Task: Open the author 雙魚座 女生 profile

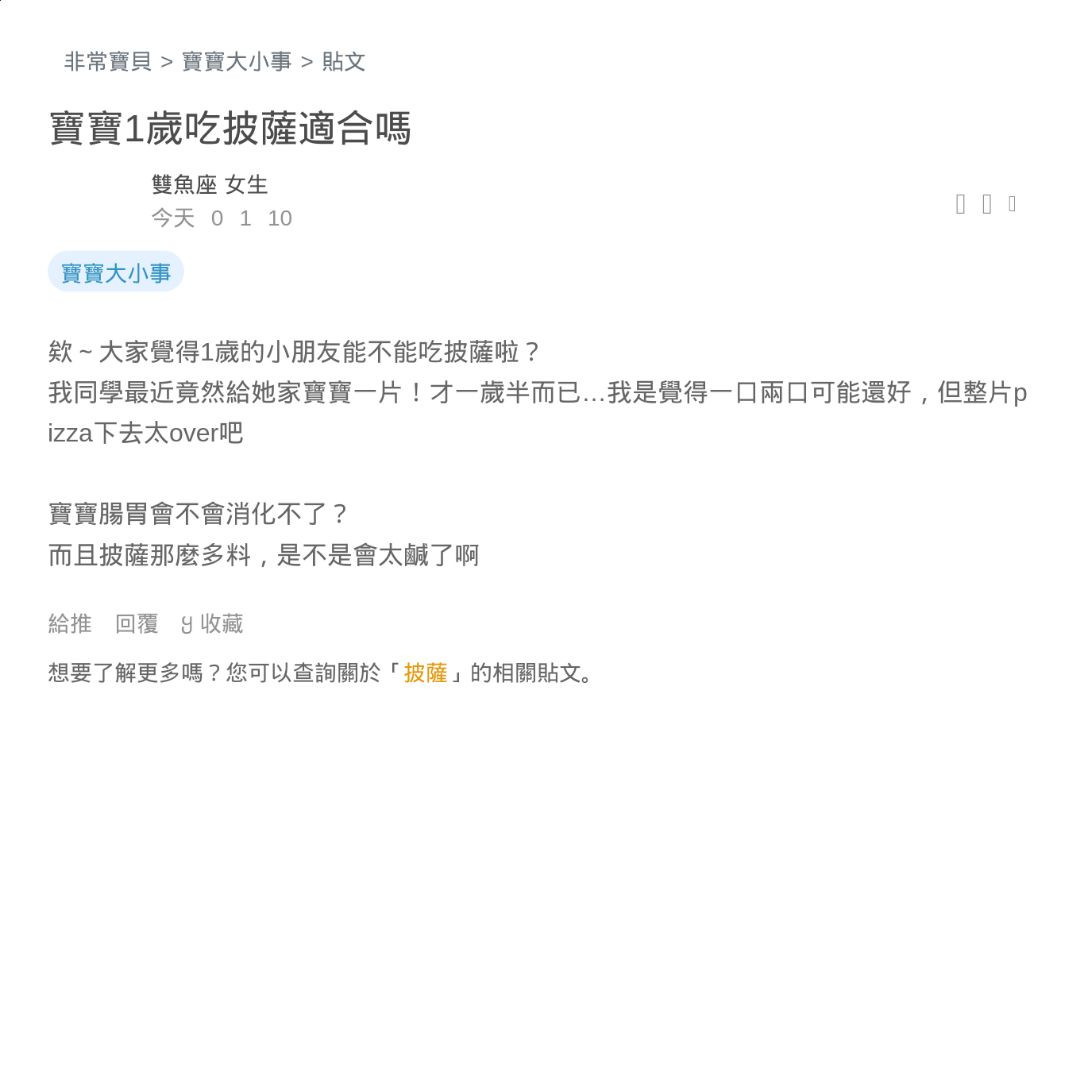Action: pyautogui.click(x=209, y=185)
